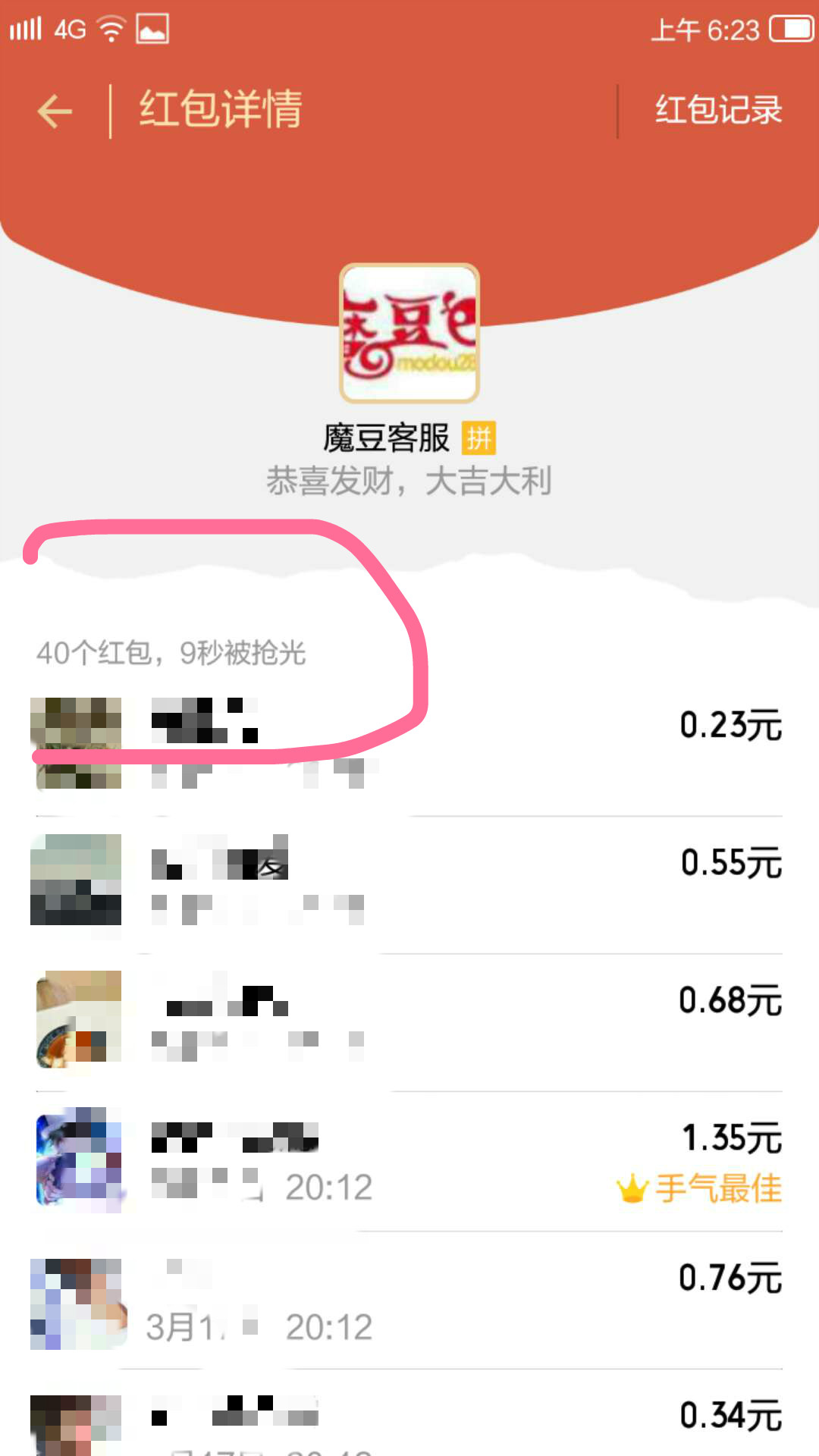The height and width of the screenshot is (1456, 819).
Task: Go back from the 红包详情 page
Action: pyautogui.click(x=55, y=111)
